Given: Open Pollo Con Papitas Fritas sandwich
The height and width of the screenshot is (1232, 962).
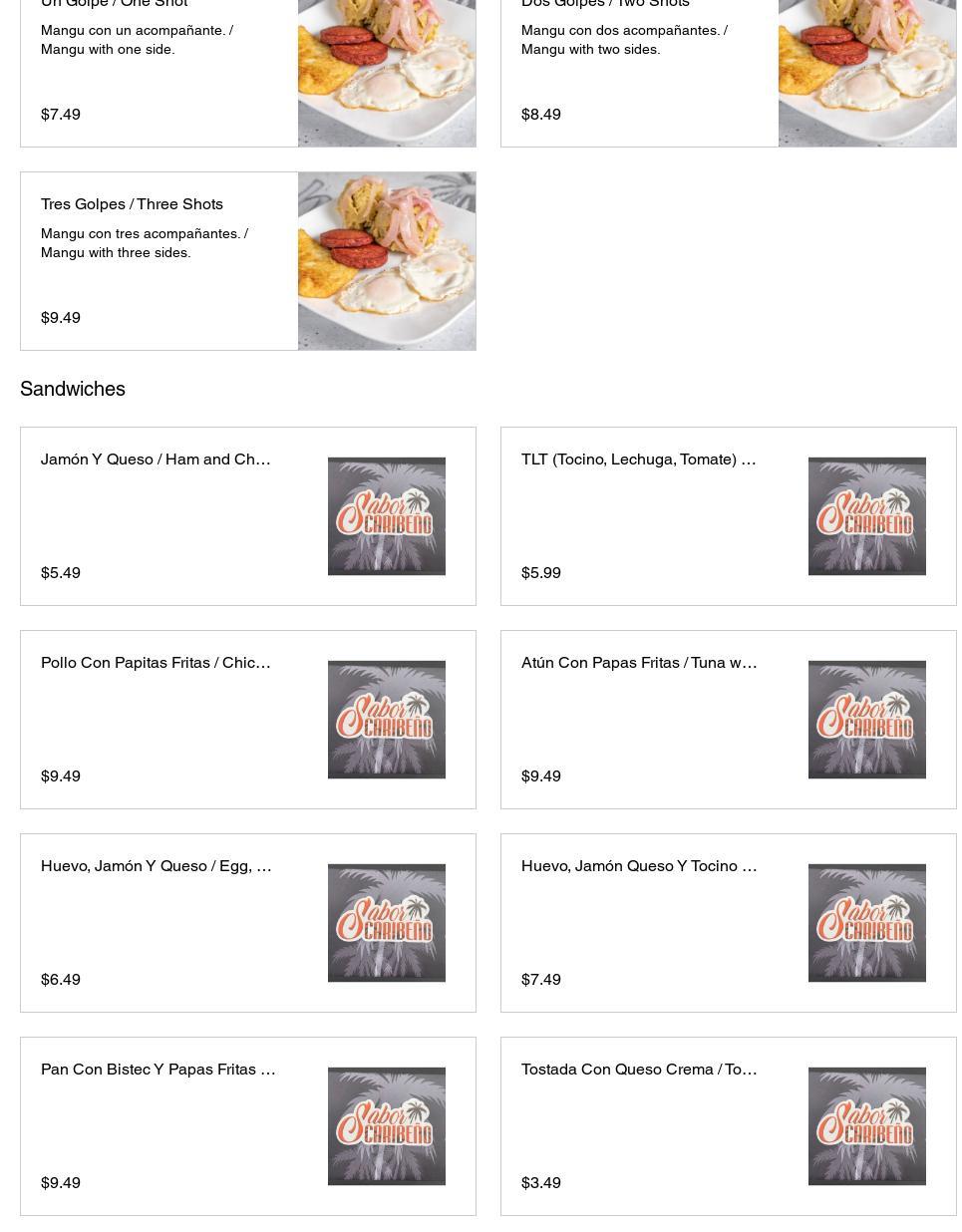Looking at the screenshot, I should click(x=247, y=719).
